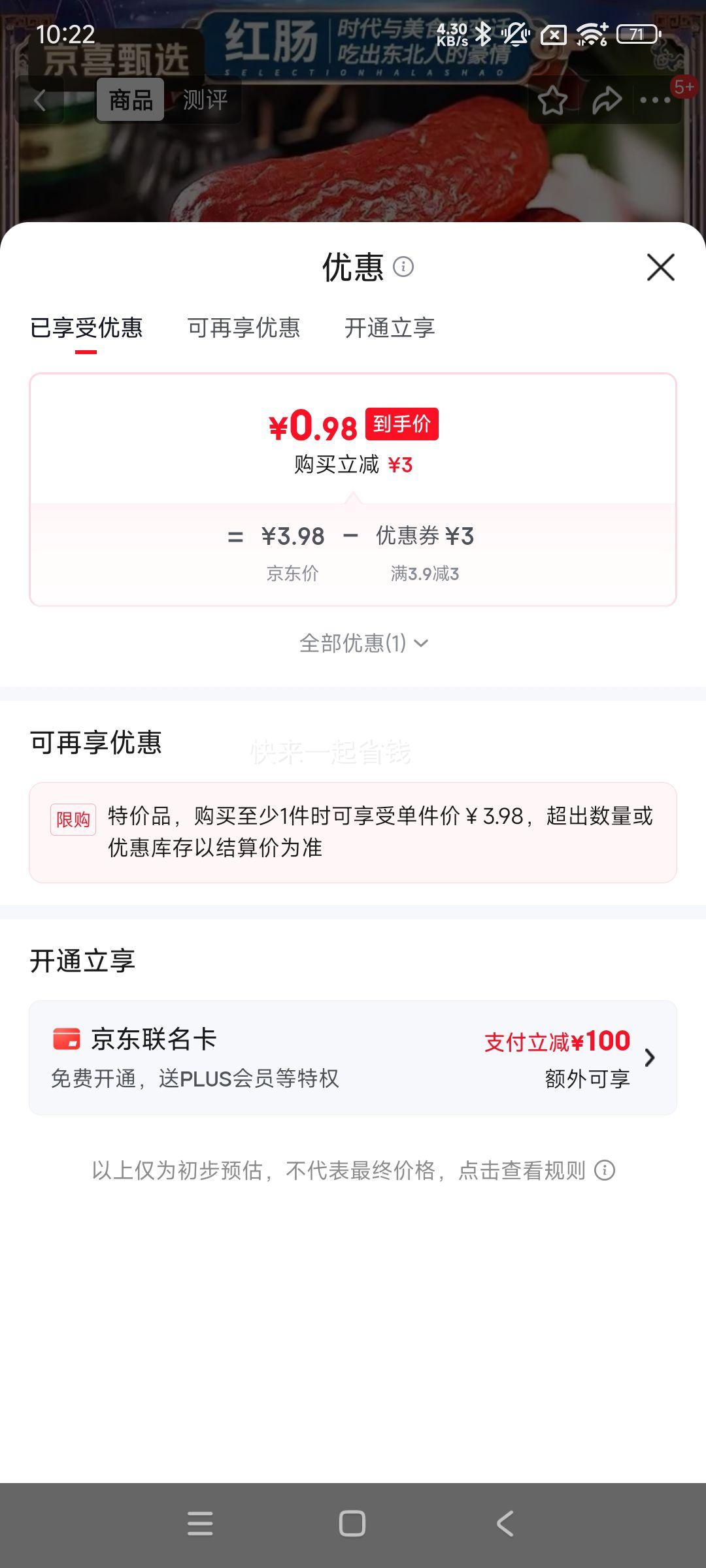Tap the favorite star icon
This screenshot has width=706, height=1568.
(x=552, y=100)
